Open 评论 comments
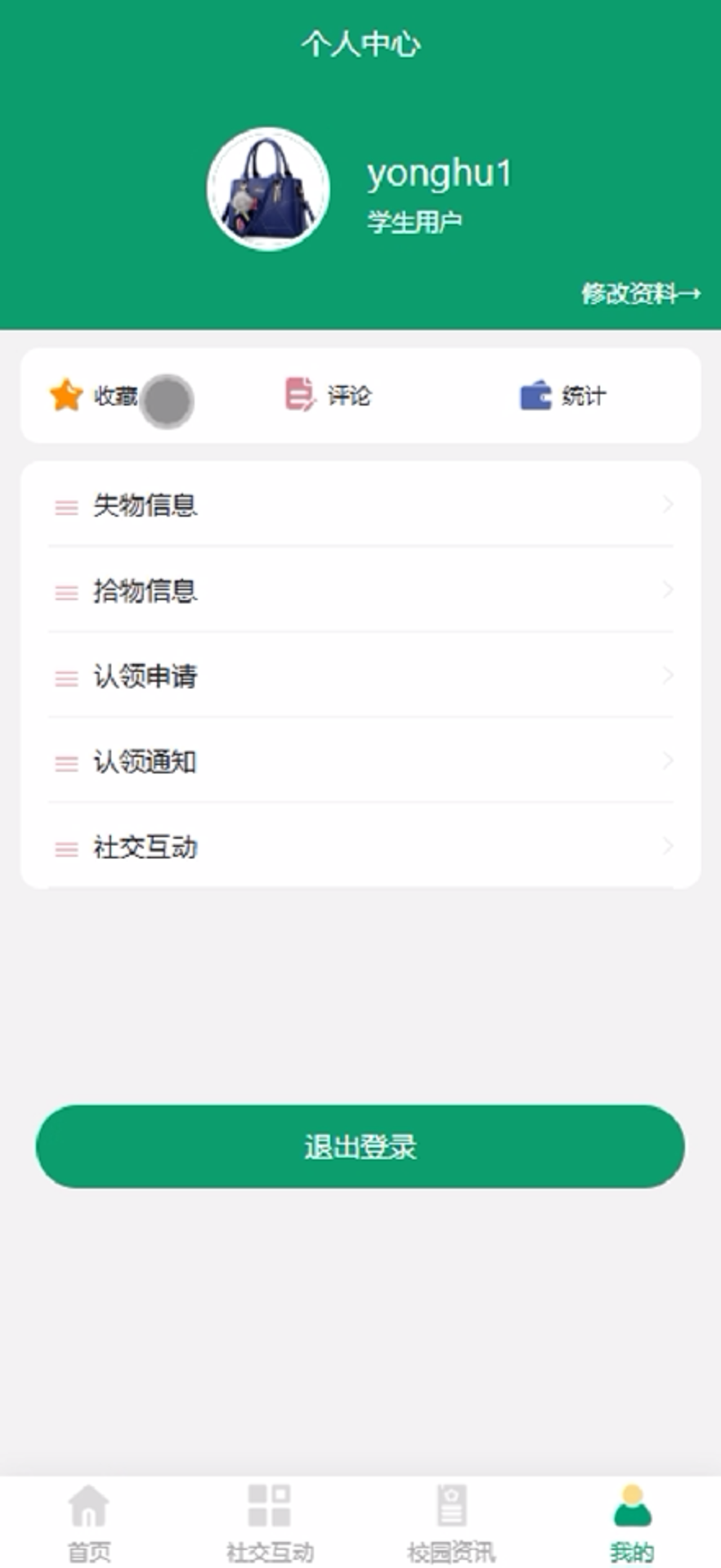The height and width of the screenshot is (1568, 721). tap(329, 396)
